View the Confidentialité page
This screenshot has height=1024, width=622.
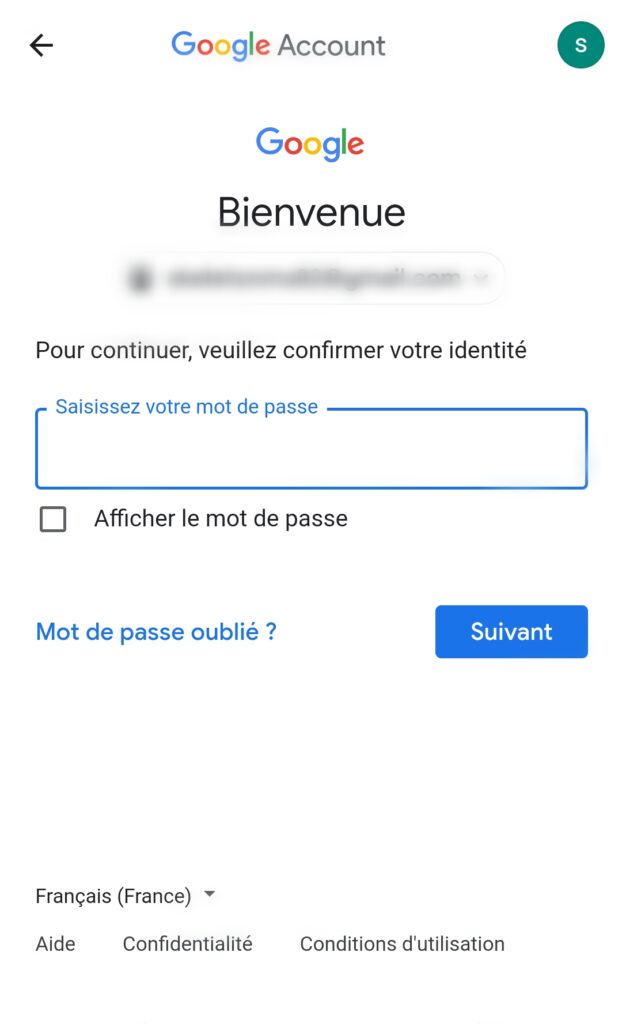pyautogui.click(x=187, y=944)
